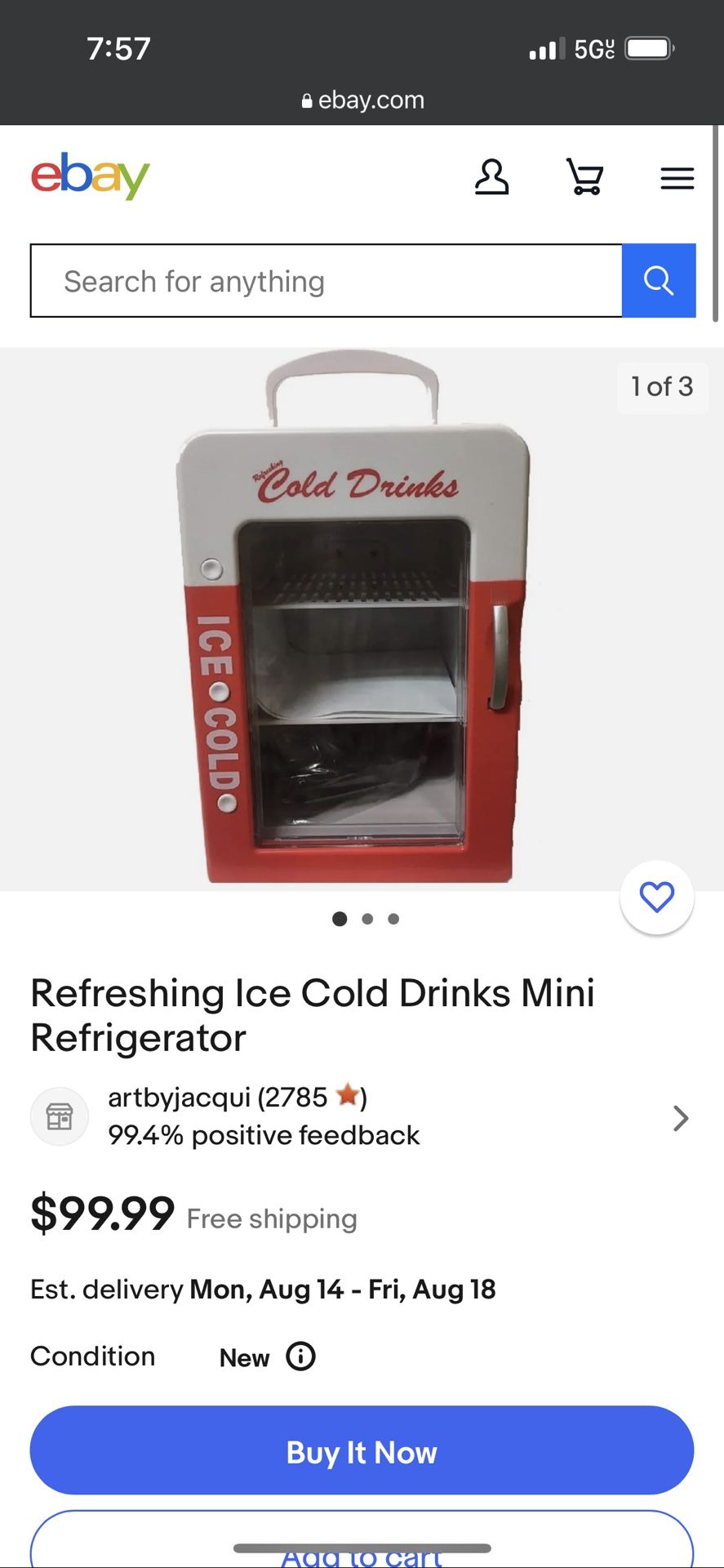Select the third image indicator dot

click(x=393, y=918)
